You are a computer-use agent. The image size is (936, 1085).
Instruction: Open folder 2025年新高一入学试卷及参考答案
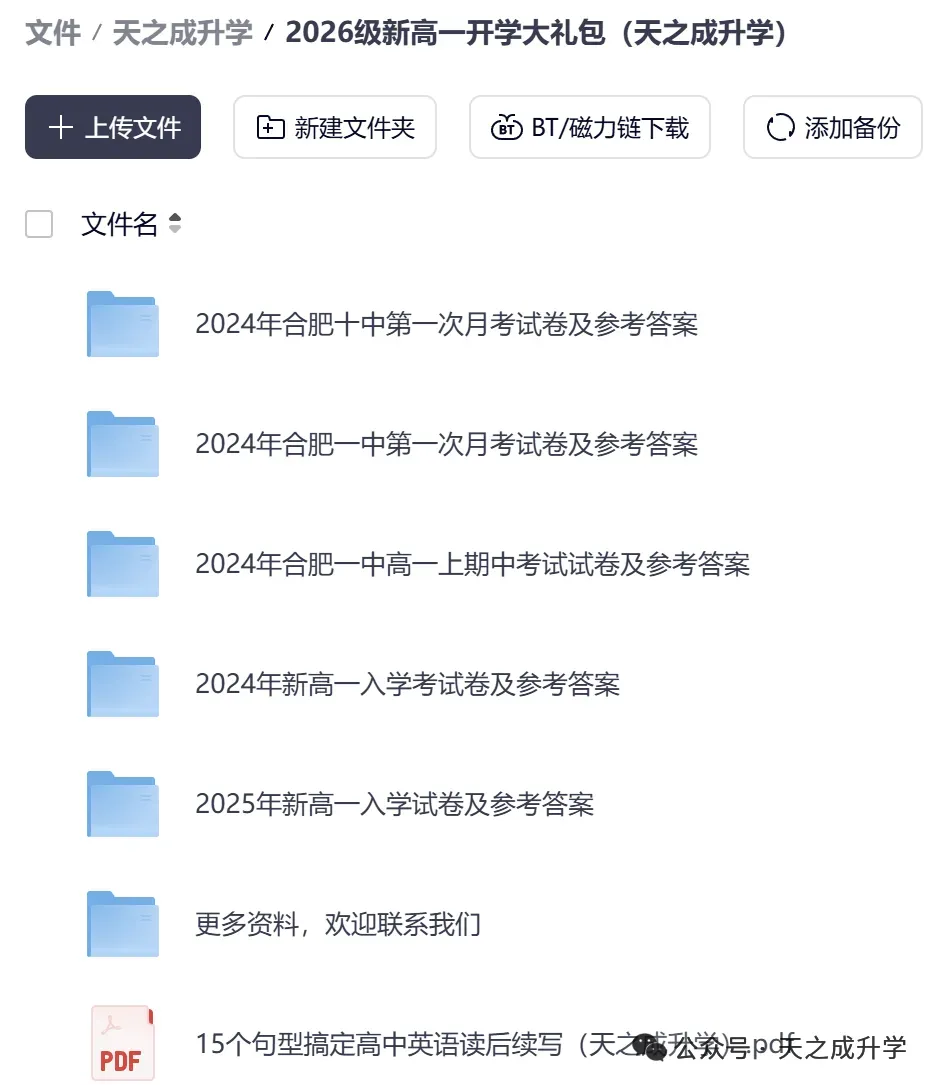[x=394, y=803]
